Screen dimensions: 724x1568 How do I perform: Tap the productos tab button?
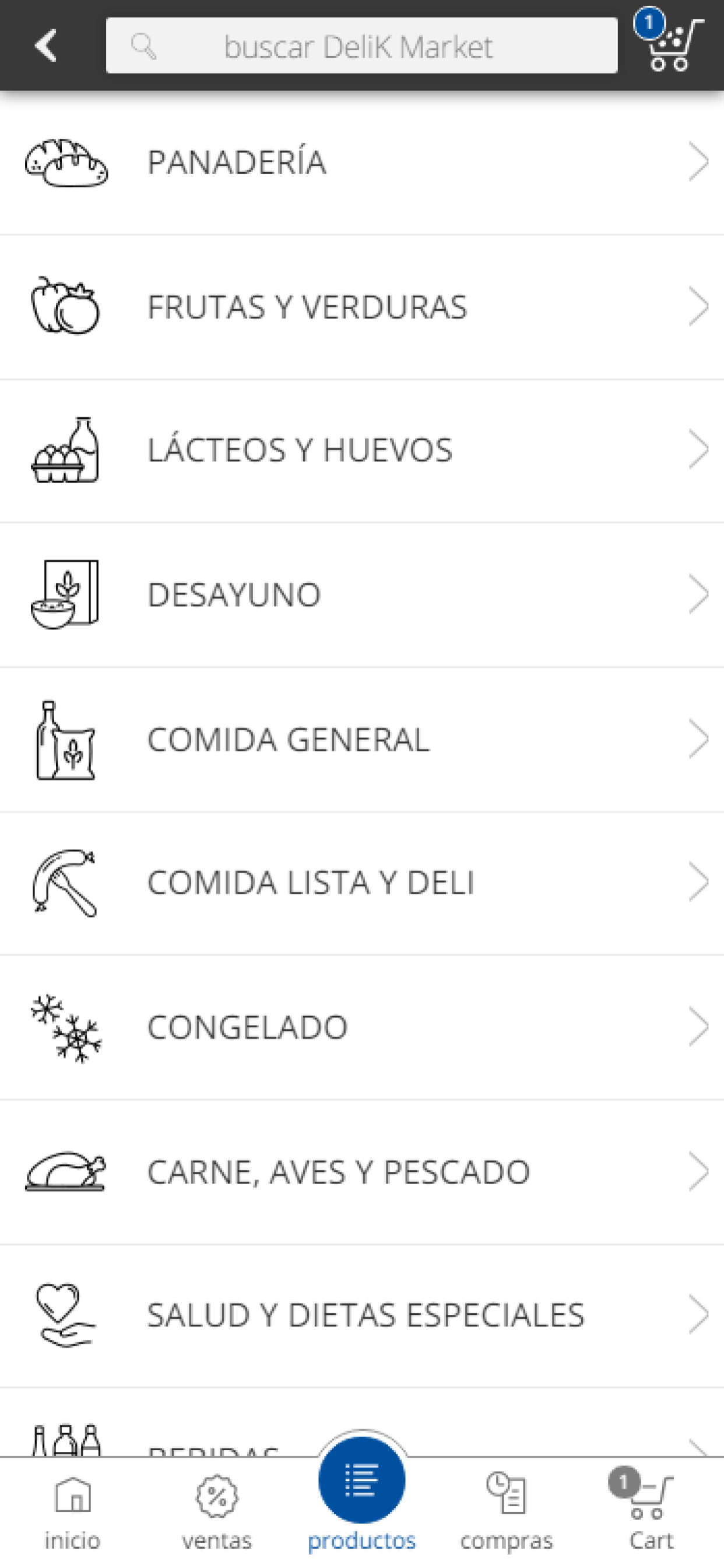362,1497
